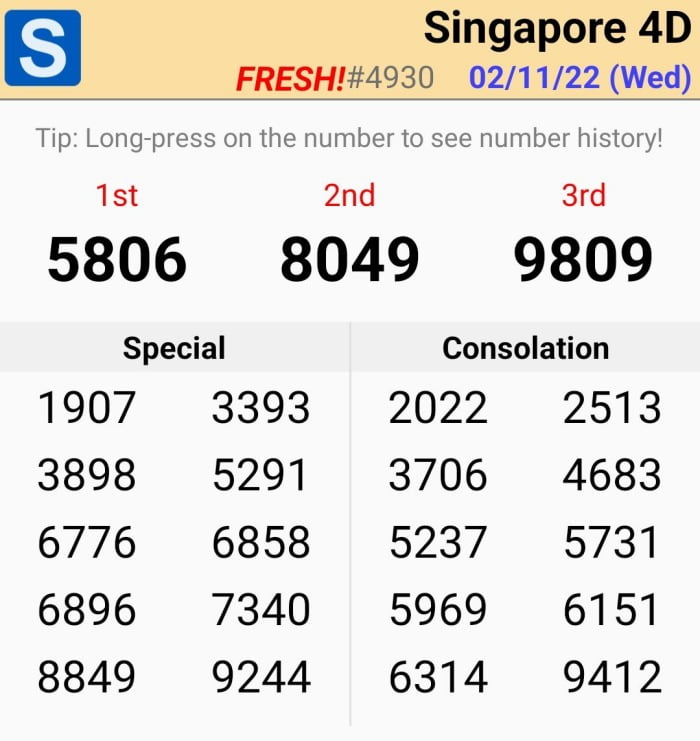Select the 3rd prize number 9809
Viewport: 700px width, 741px height.
point(583,261)
